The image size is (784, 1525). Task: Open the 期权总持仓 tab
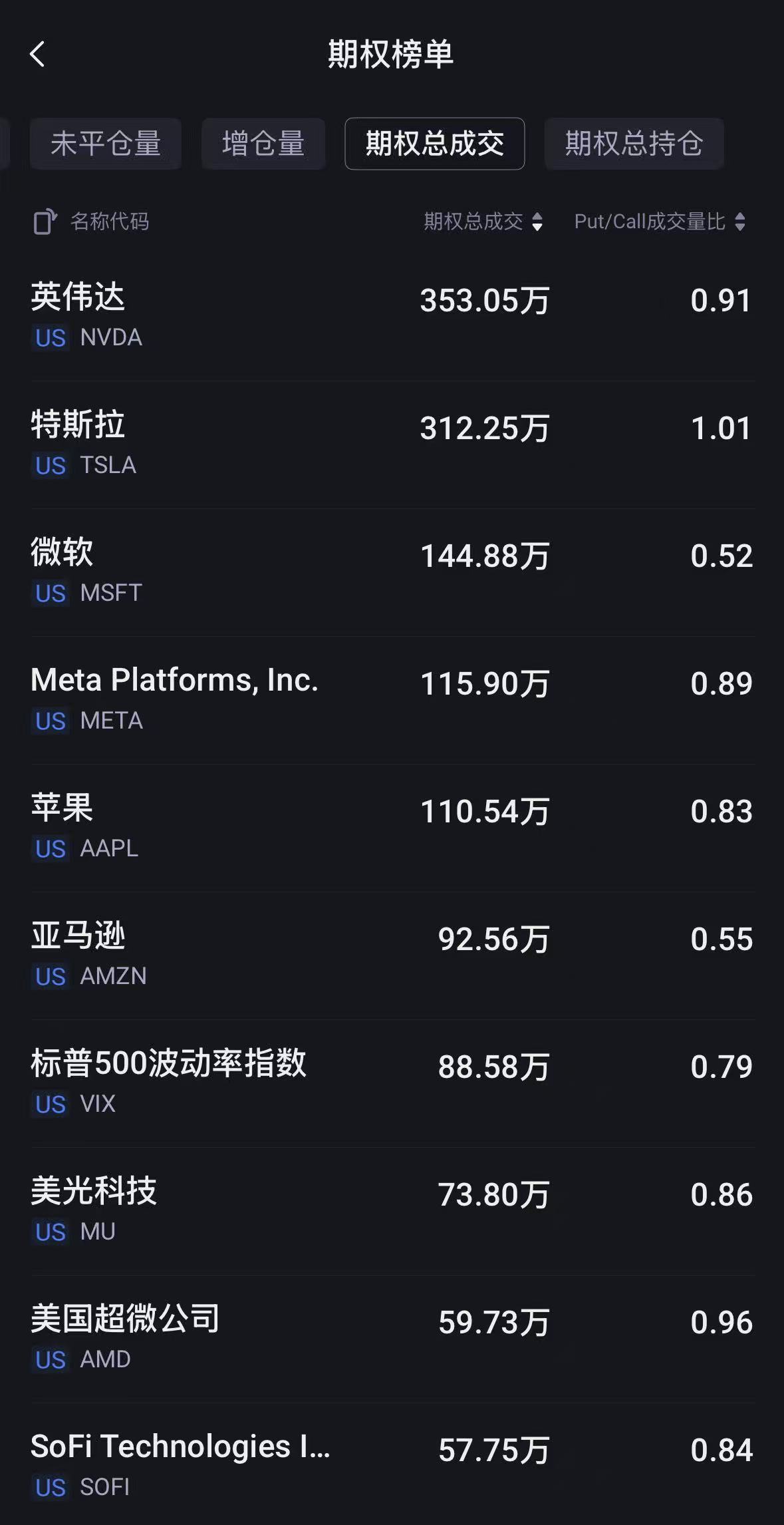click(633, 144)
